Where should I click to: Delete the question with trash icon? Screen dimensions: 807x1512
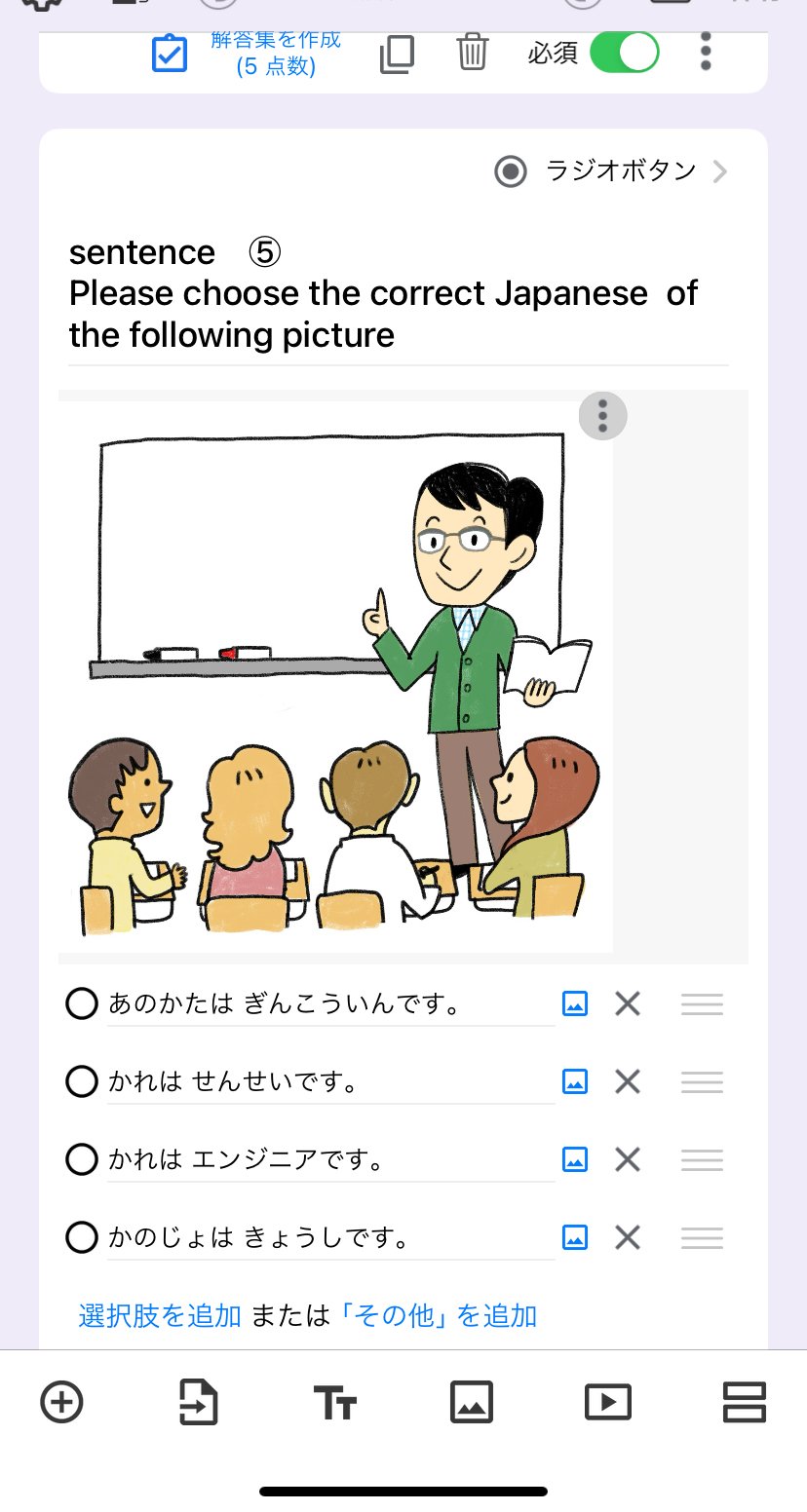472,52
